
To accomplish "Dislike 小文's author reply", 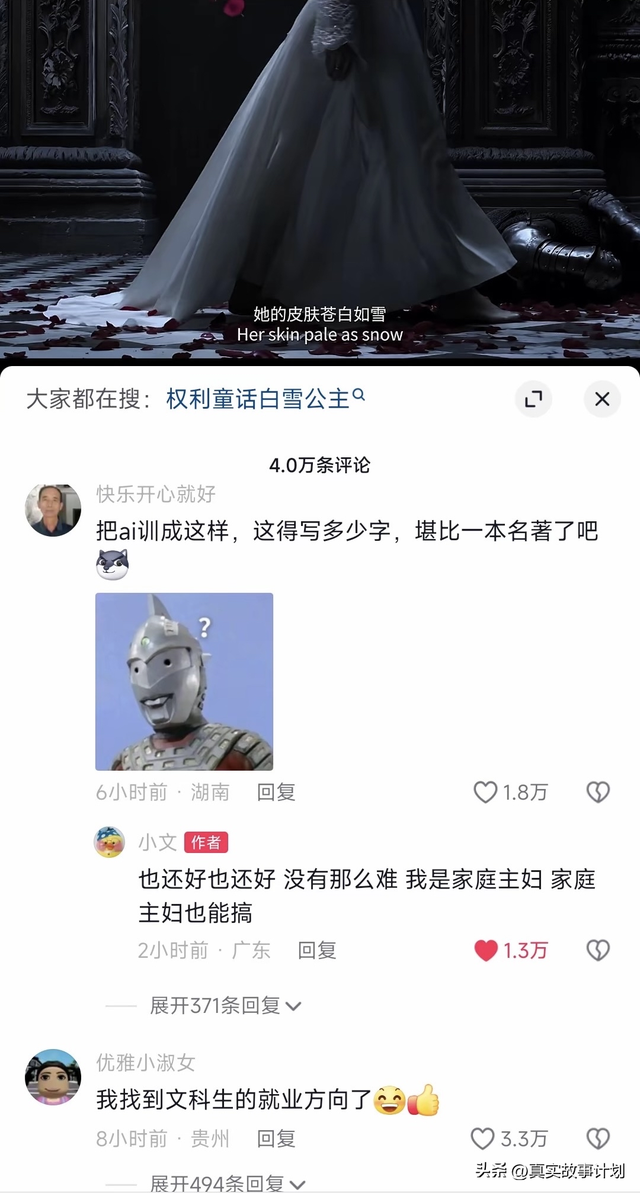I will pyautogui.click(x=597, y=950).
